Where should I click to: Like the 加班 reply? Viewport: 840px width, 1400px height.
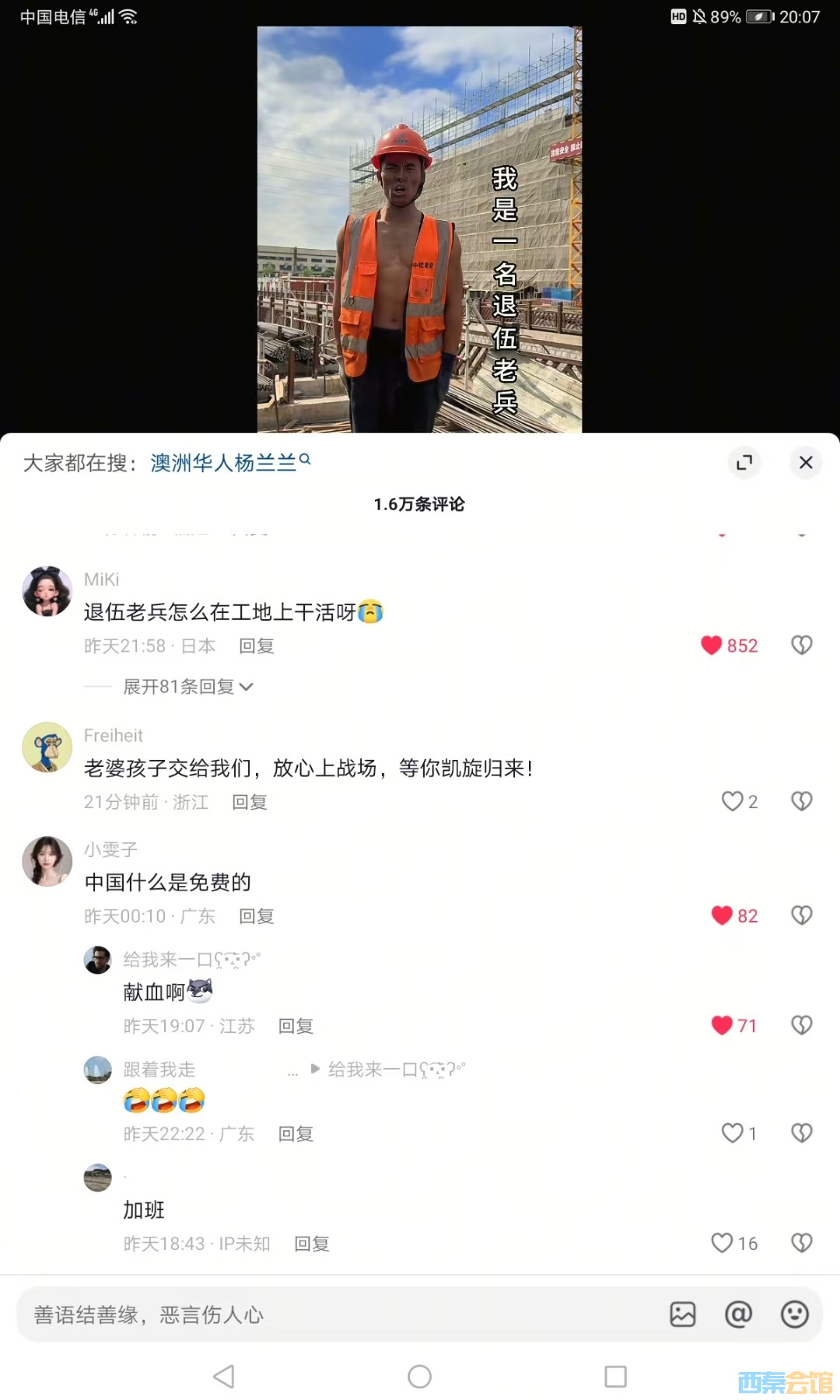[722, 1243]
